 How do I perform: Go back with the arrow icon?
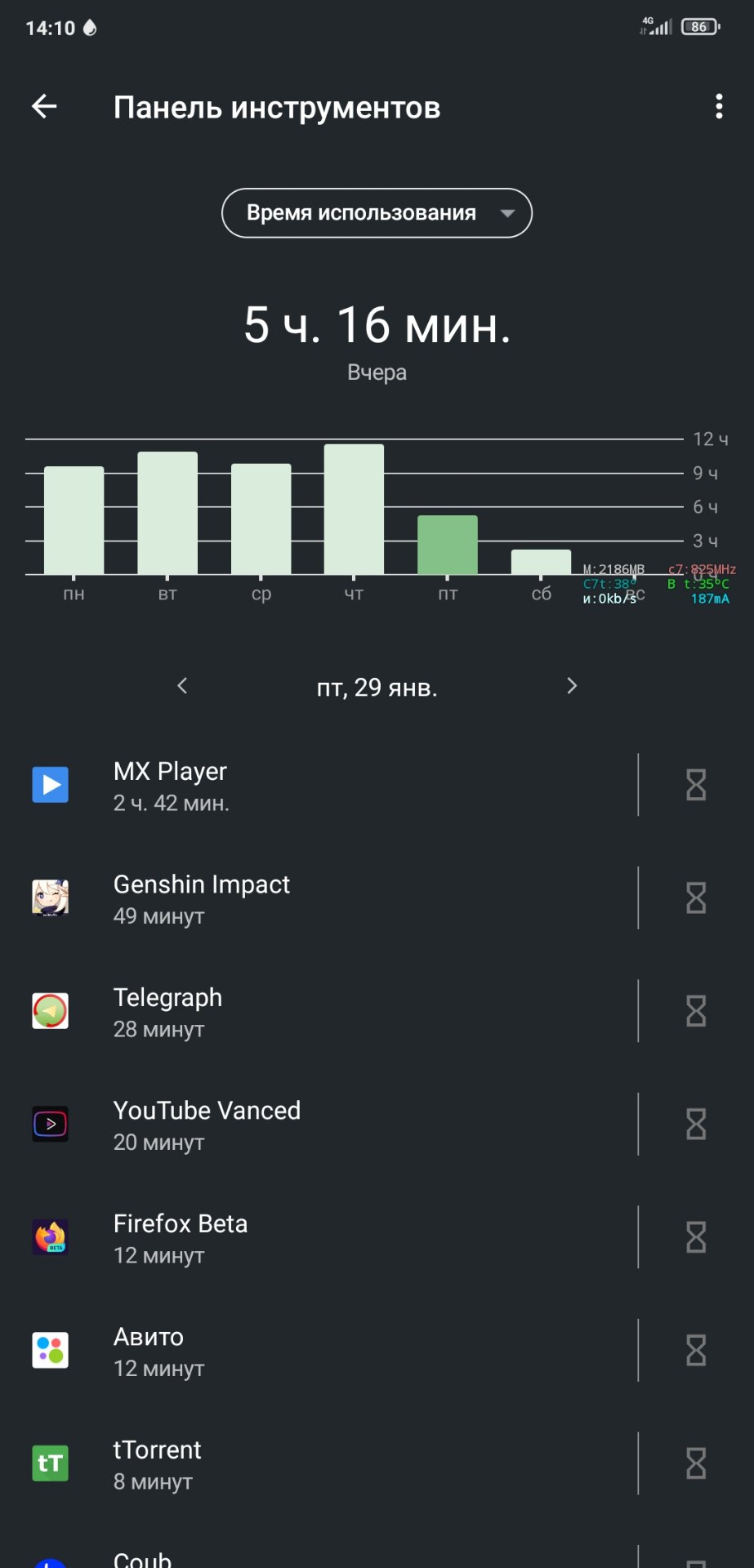[44, 106]
